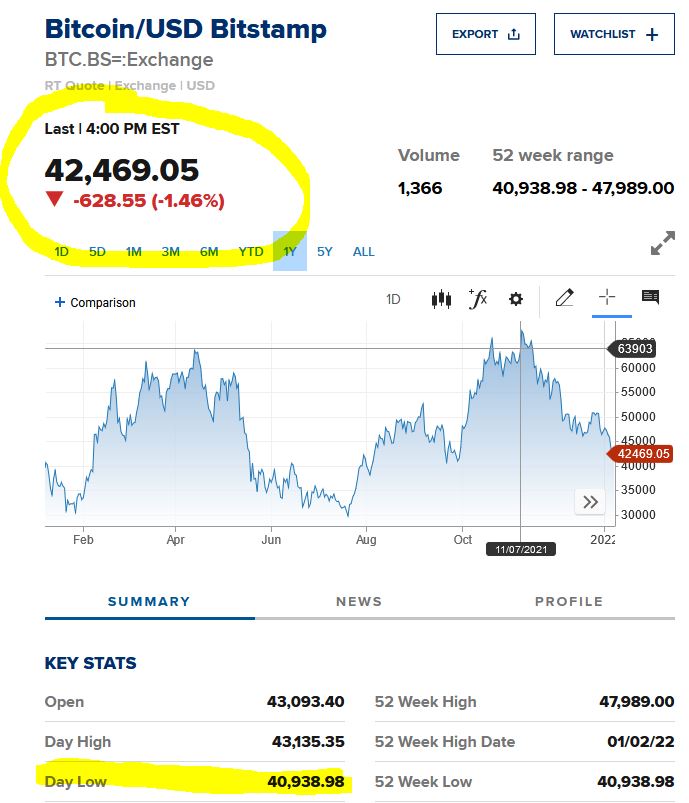Select the 1D time range
This screenshot has height=803, width=689.
pyautogui.click(x=61, y=252)
